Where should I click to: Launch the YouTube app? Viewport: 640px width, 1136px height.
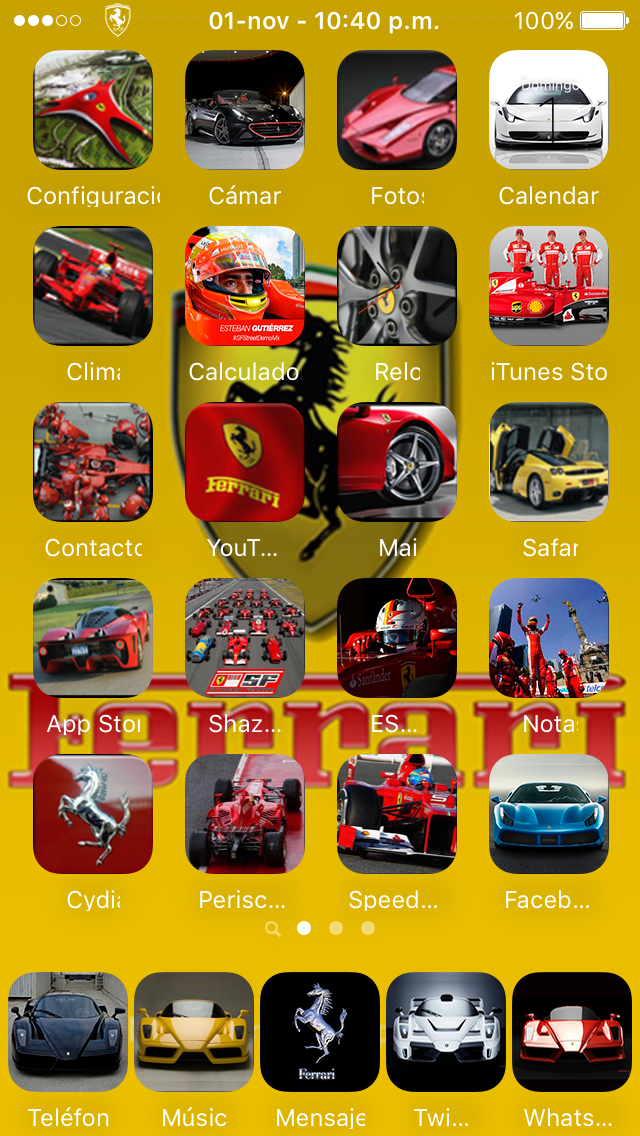(x=244, y=462)
